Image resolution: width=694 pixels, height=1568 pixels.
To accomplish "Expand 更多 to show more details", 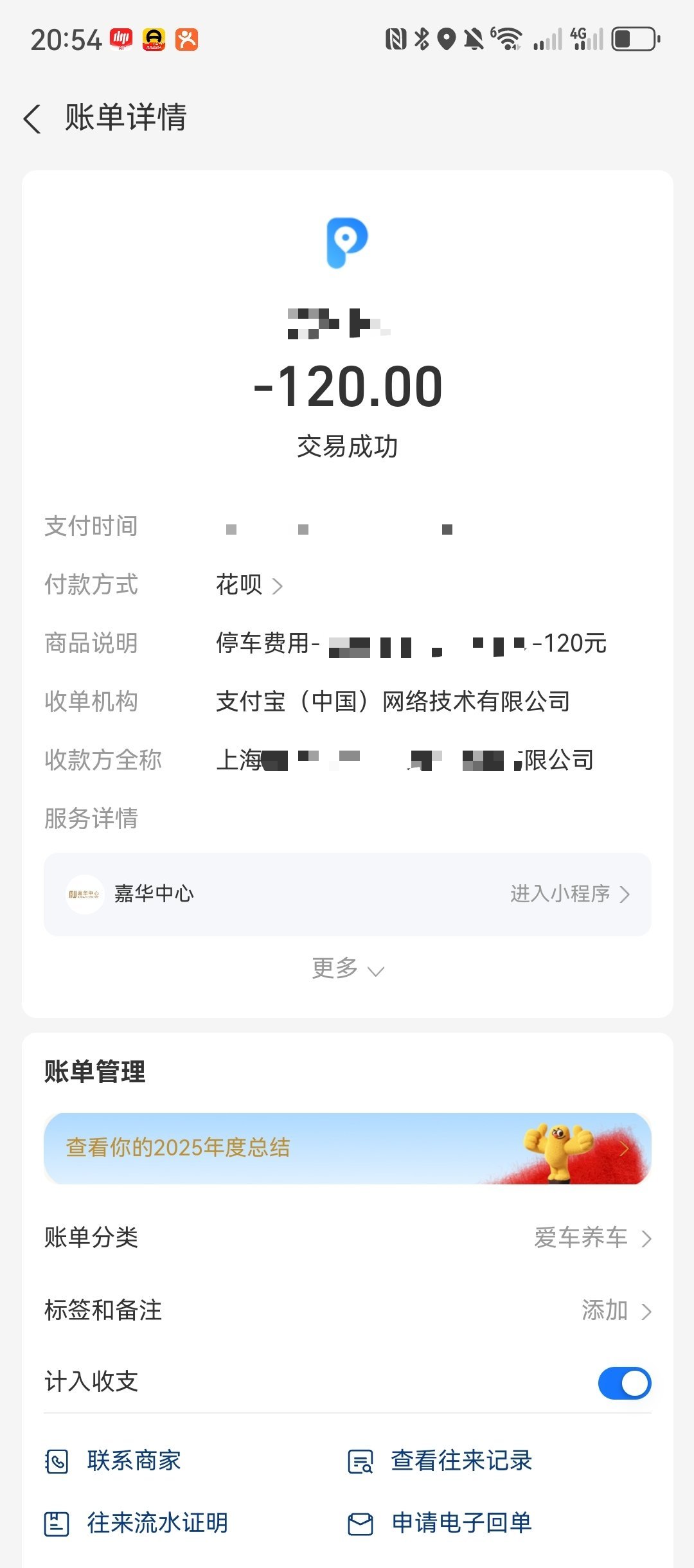I will click(347, 970).
